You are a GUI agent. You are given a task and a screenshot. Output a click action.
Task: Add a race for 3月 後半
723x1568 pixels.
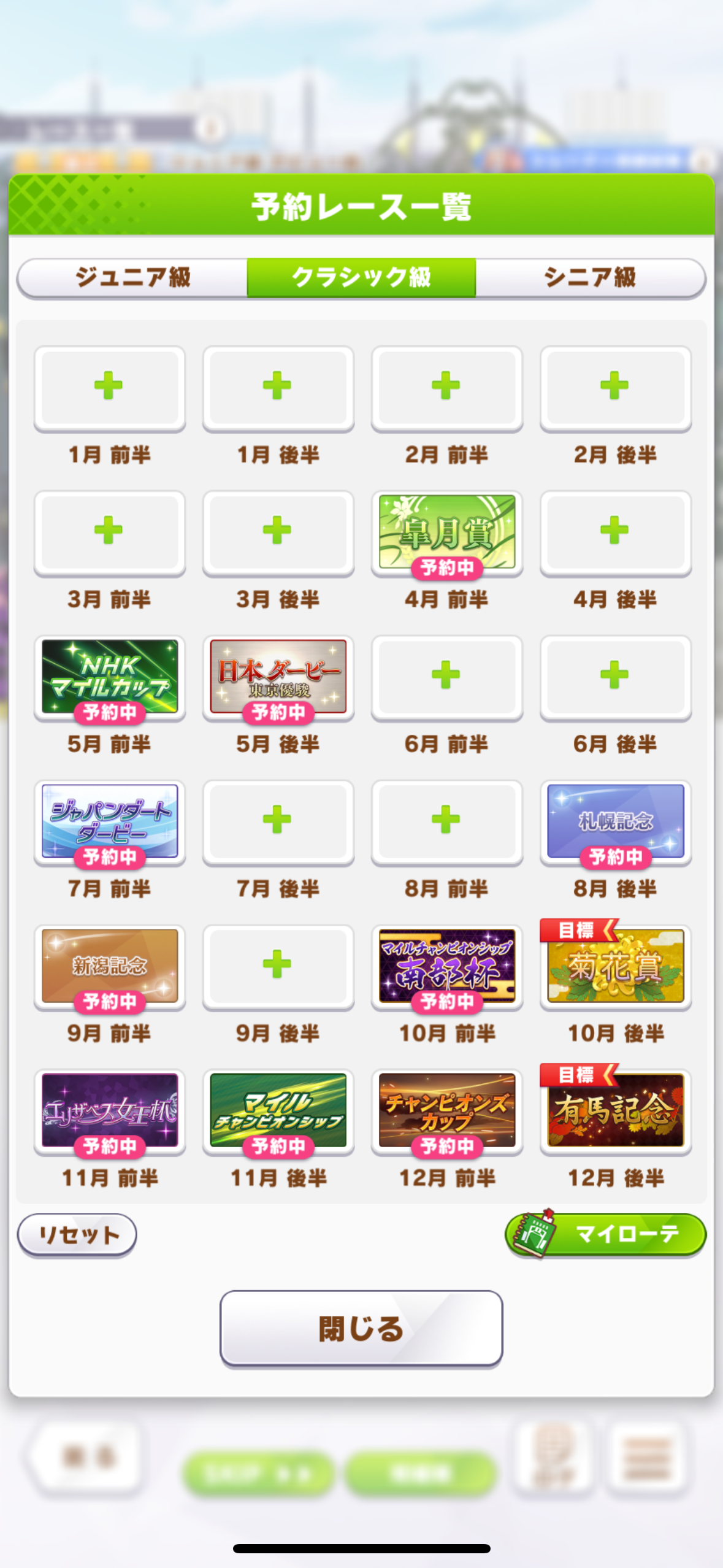click(x=278, y=532)
